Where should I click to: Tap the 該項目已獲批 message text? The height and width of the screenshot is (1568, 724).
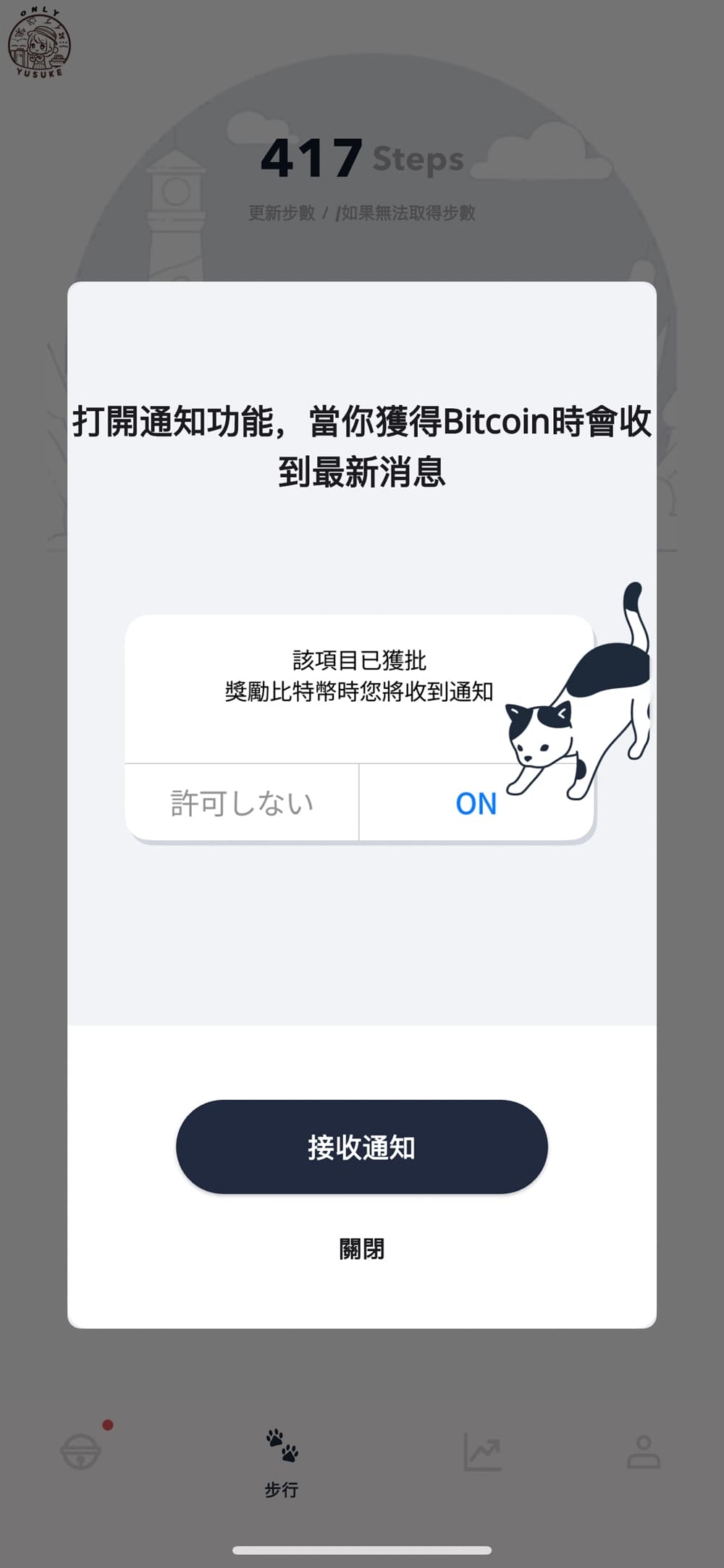pyautogui.click(x=361, y=660)
